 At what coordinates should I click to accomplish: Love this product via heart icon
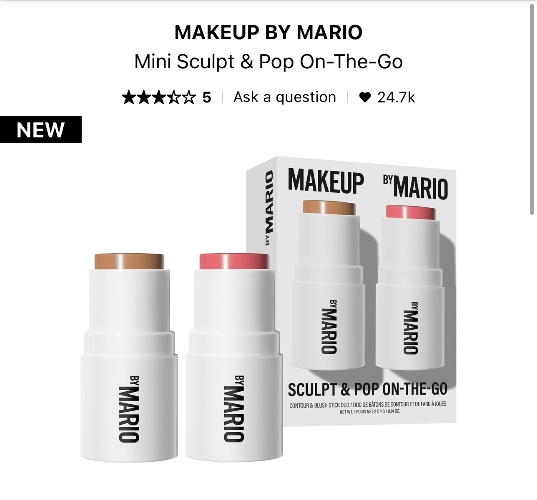pyautogui.click(x=365, y=97)
